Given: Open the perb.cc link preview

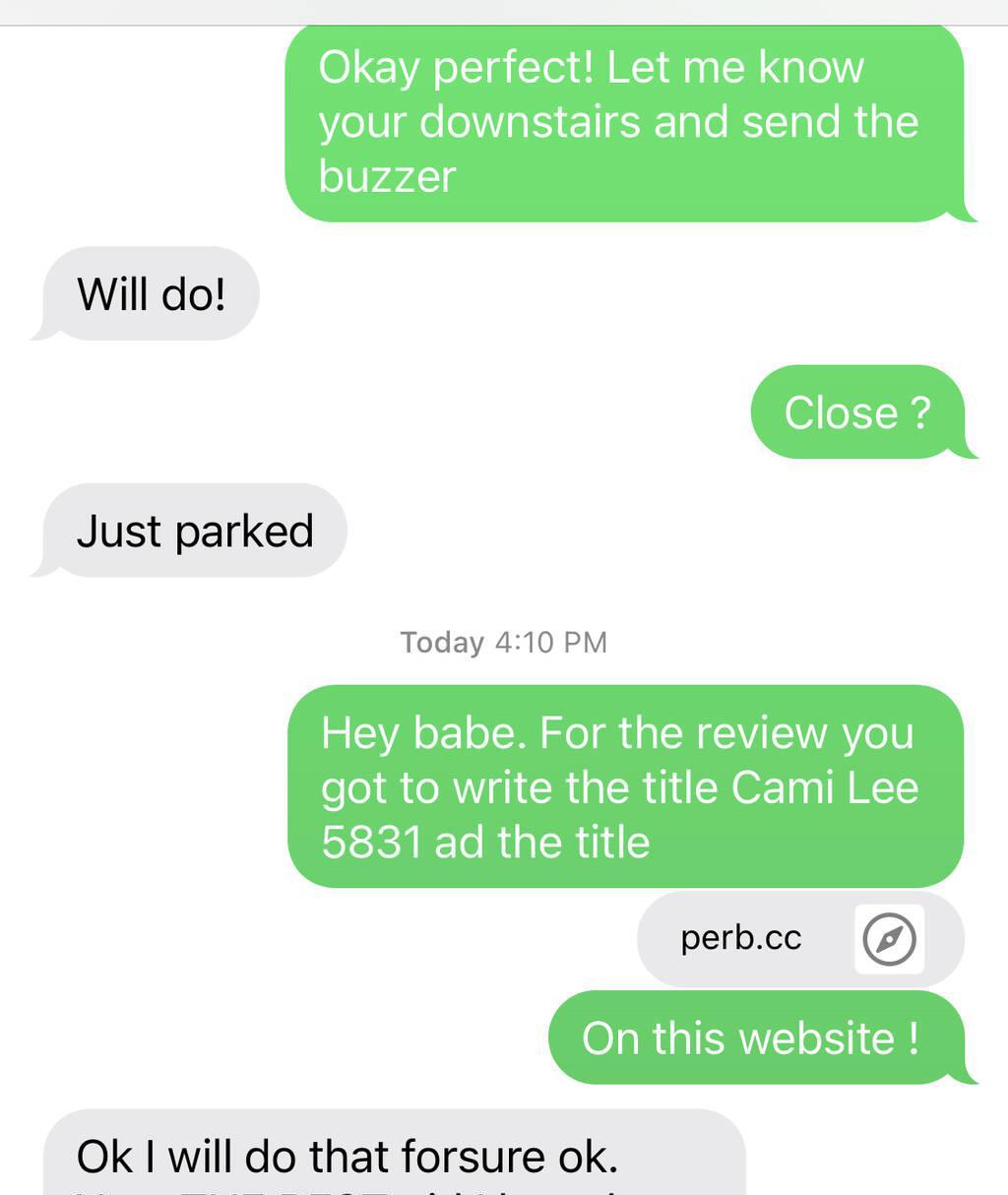Looking at the screenshot, I should tap(778, 938).
